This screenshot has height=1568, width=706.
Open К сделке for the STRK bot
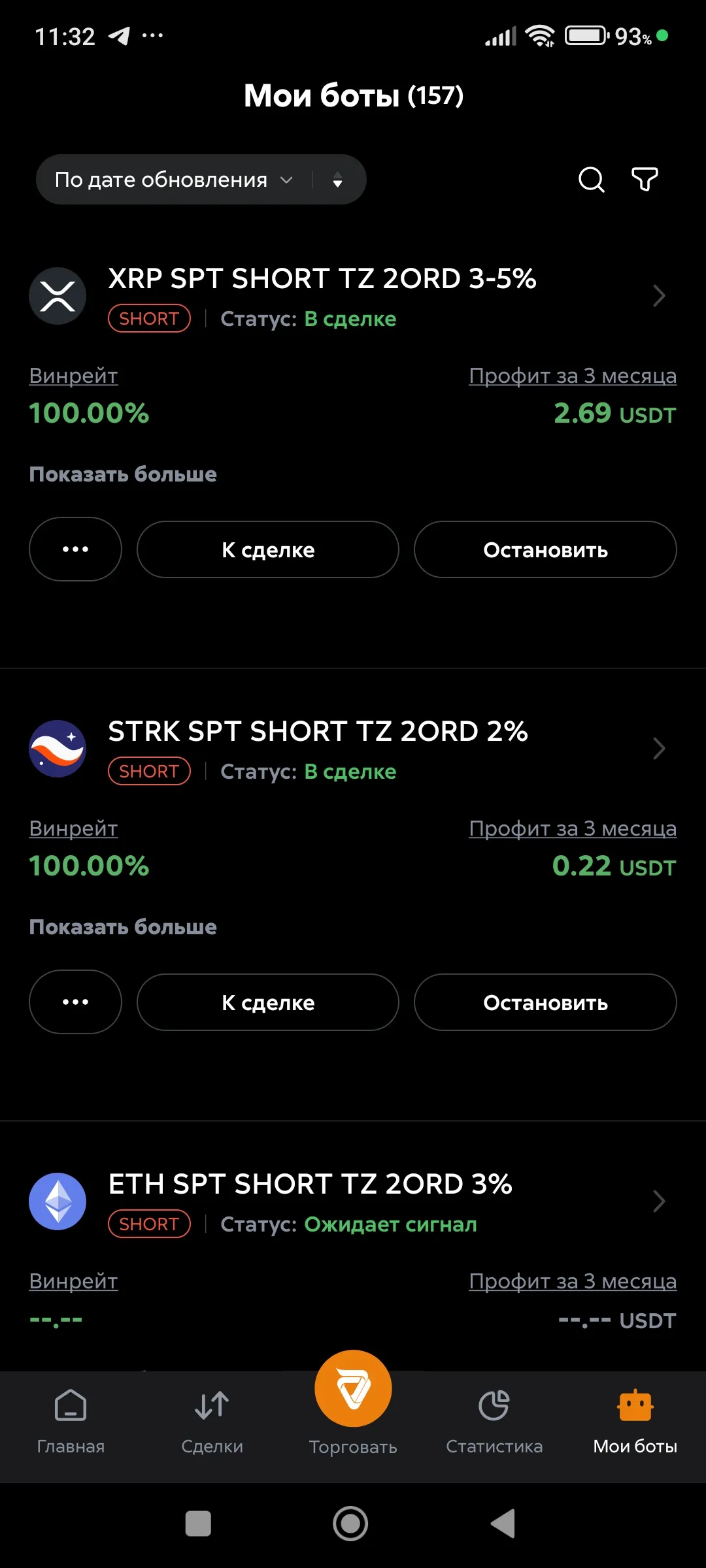point(268,1002)
